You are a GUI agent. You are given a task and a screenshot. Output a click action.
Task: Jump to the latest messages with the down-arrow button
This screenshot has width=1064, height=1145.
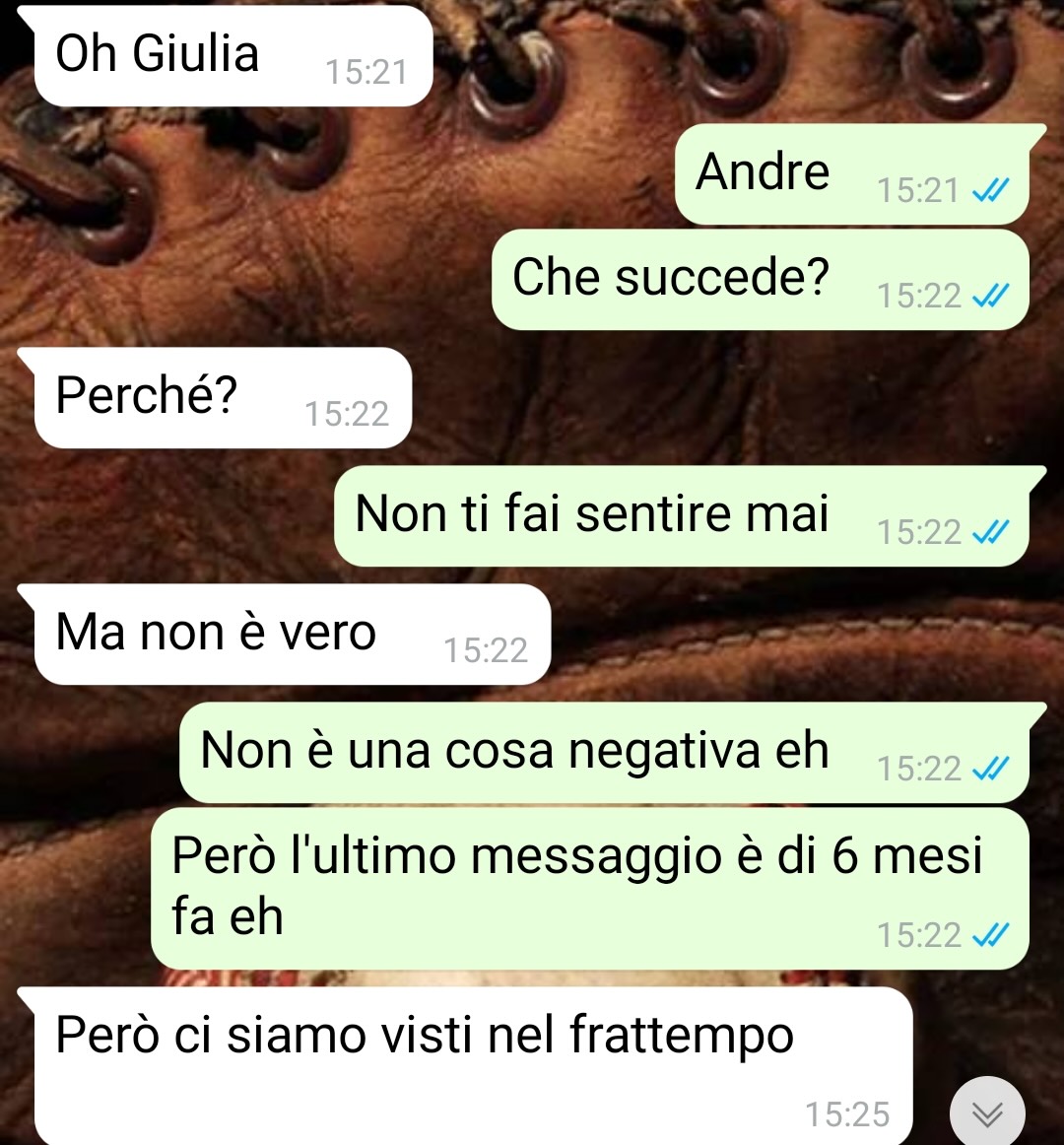987,1112
